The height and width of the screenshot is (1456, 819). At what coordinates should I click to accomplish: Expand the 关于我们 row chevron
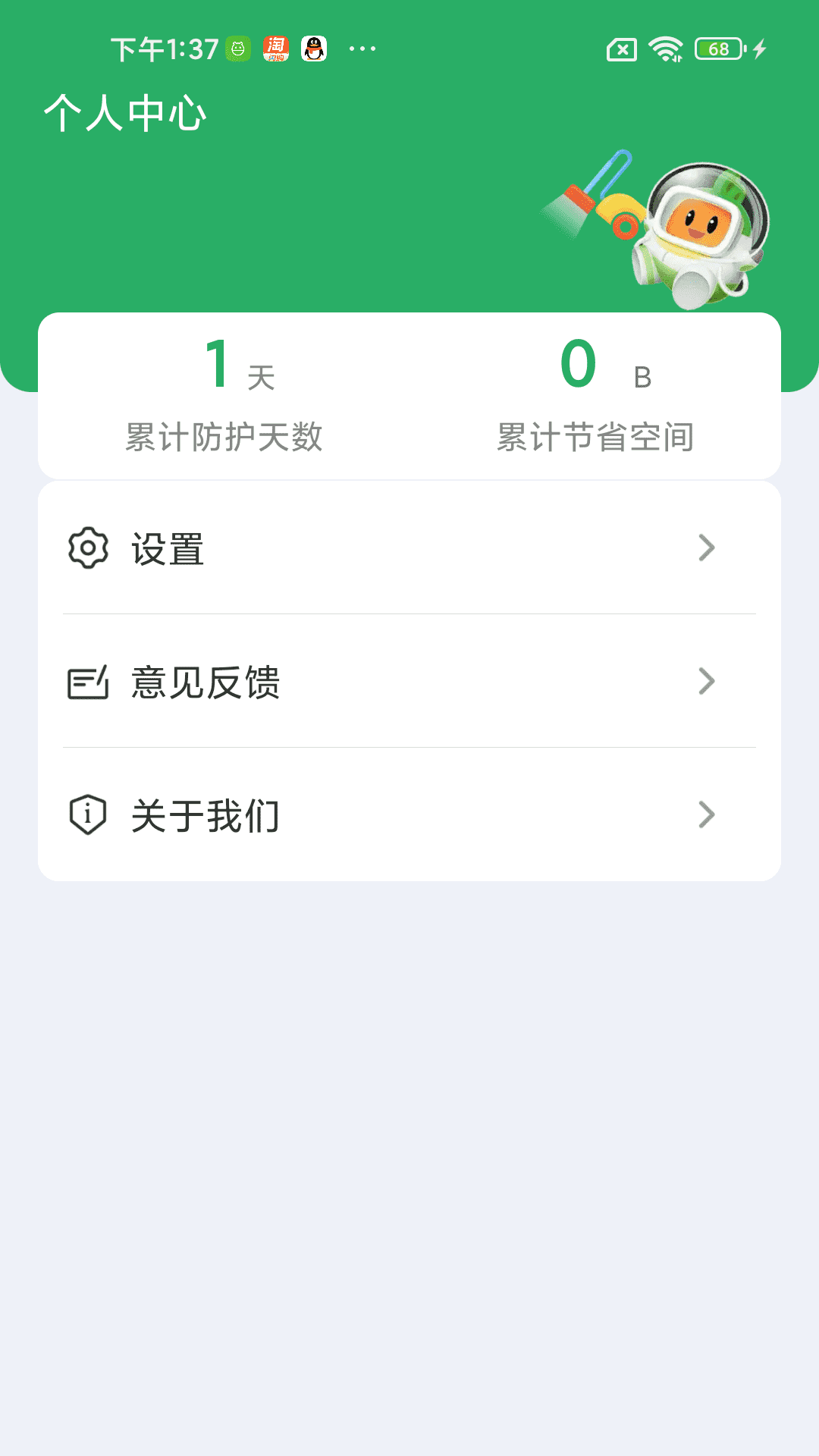(706, 814)
